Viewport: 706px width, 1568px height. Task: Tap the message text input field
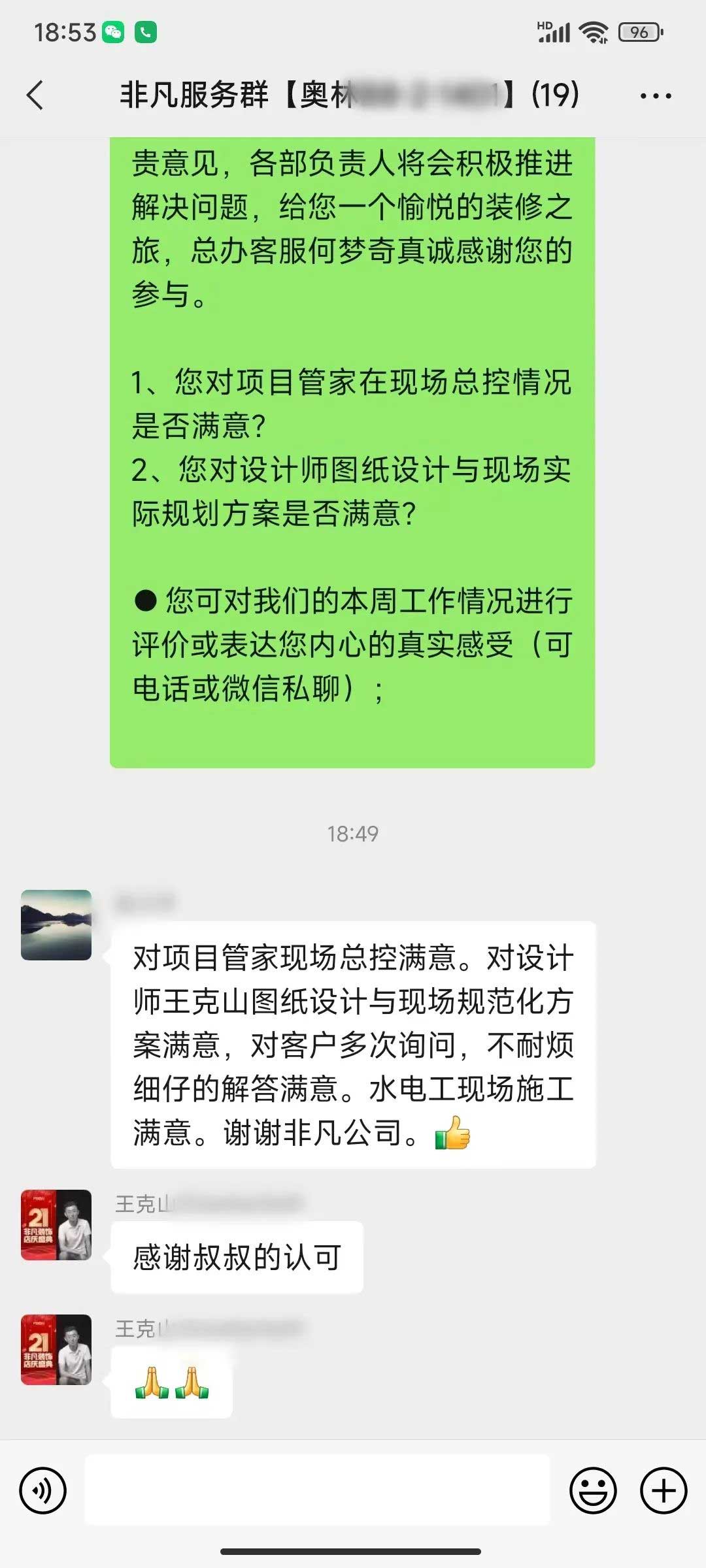coord(317,1490)
